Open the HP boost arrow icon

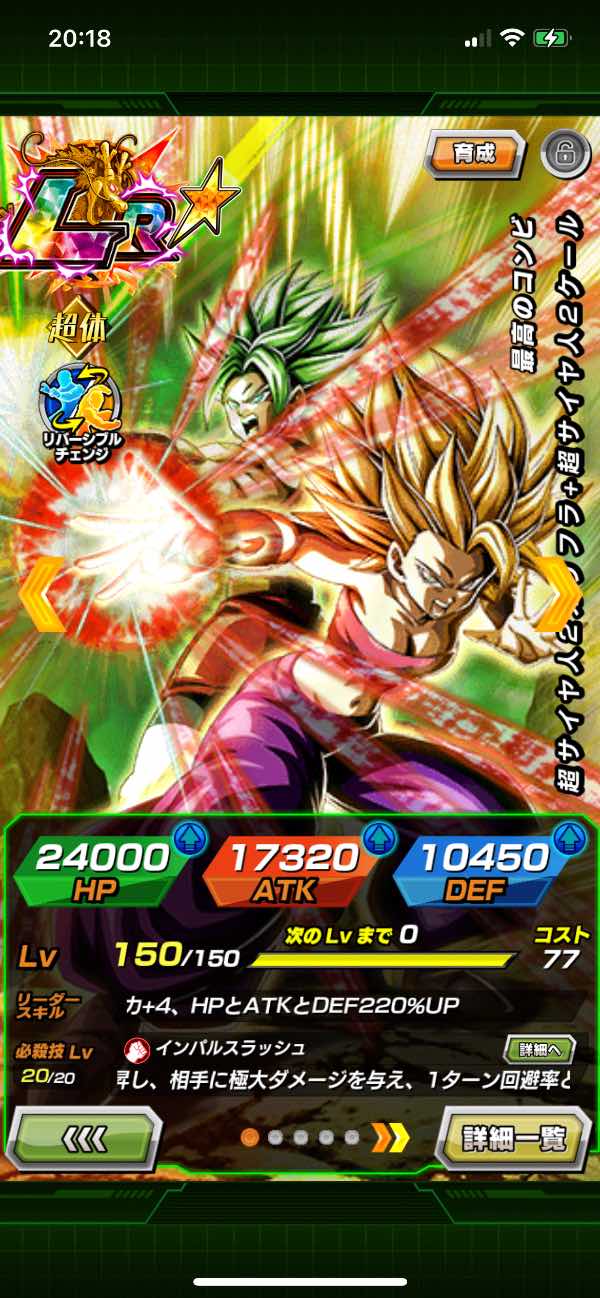[x=189, y=838]
